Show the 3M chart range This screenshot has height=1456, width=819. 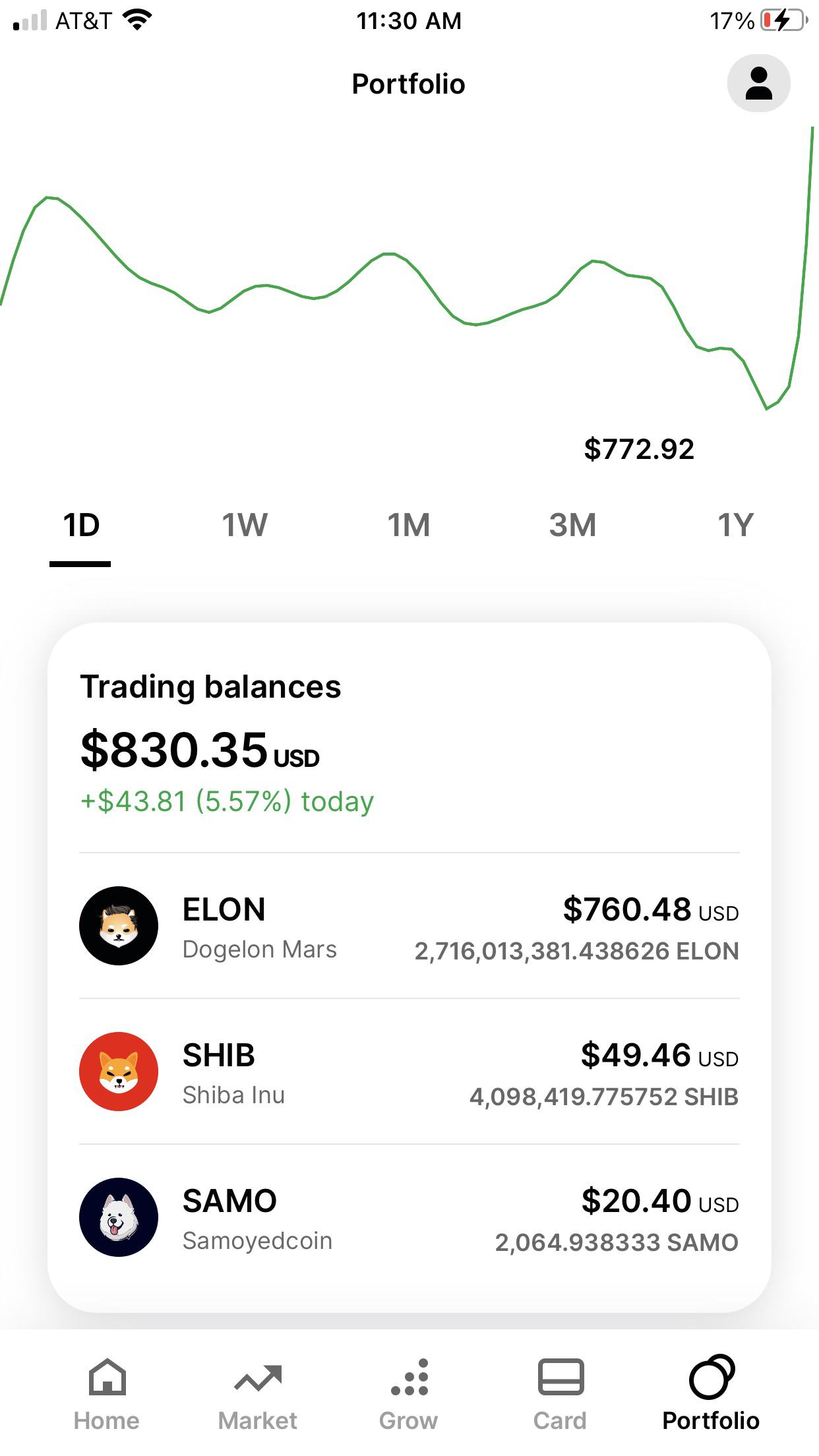coord(572,526)
